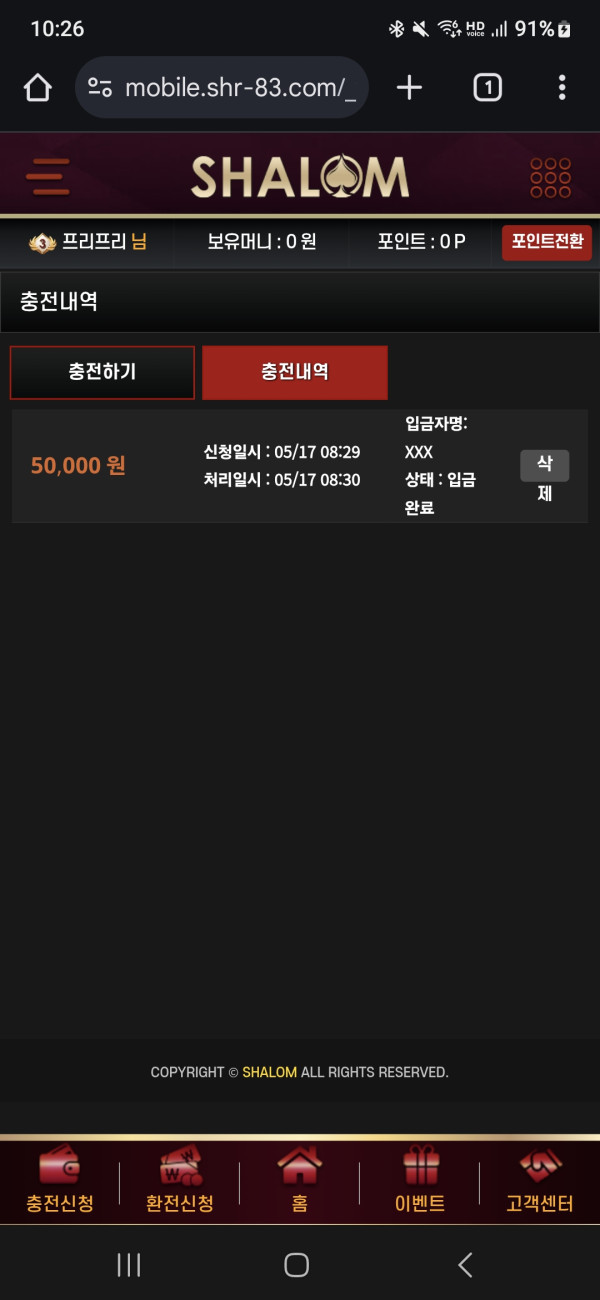This screenshot has height=1300, width=600.
Task: Show the browser tab switcher
Action: click(x=487, y=88)
